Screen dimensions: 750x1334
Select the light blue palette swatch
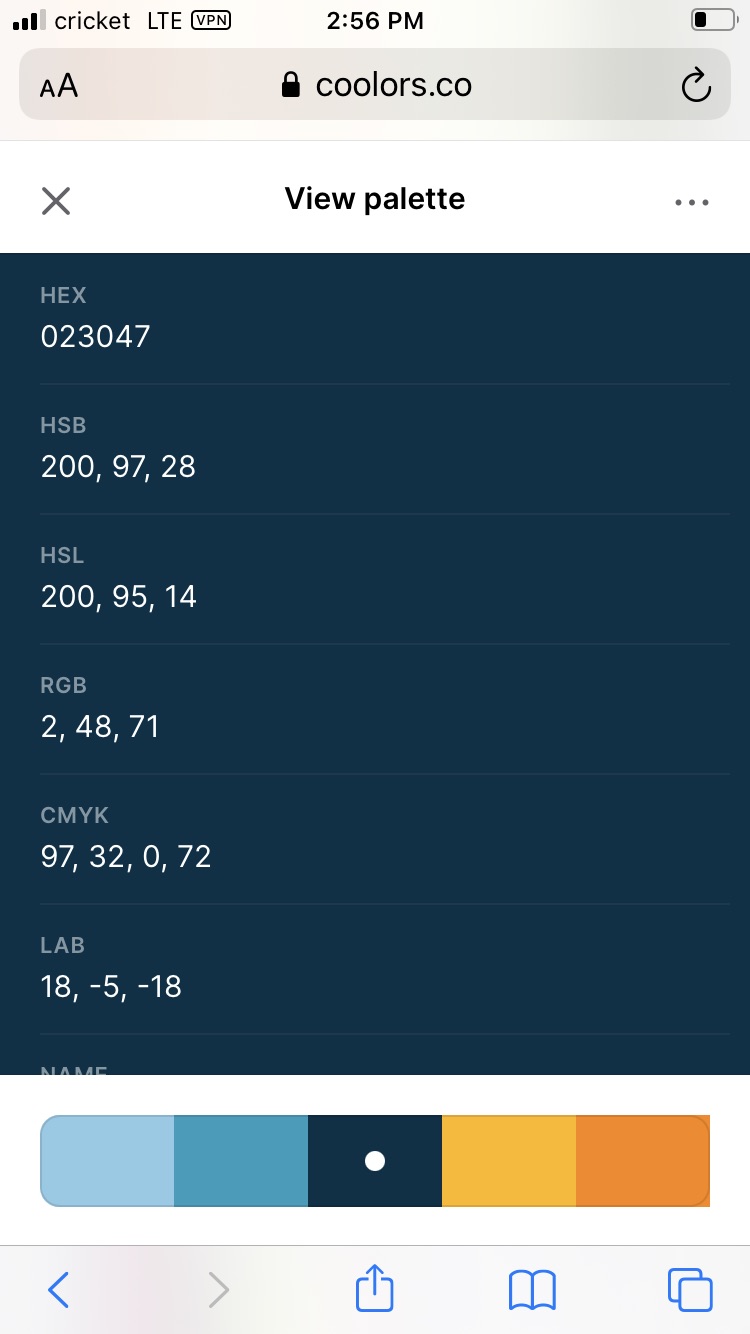108,1161
